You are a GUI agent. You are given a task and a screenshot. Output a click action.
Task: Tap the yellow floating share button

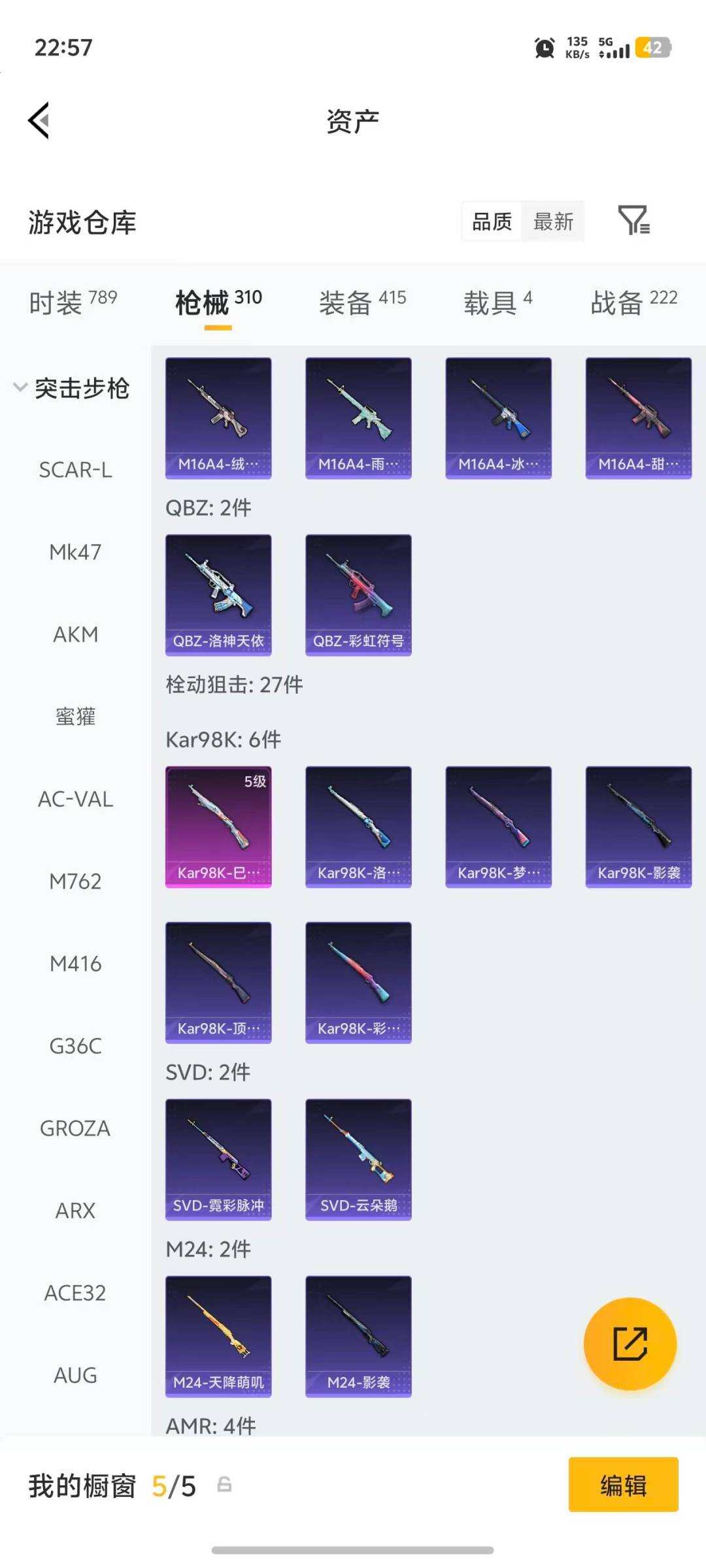click(x=630, y=1344)
